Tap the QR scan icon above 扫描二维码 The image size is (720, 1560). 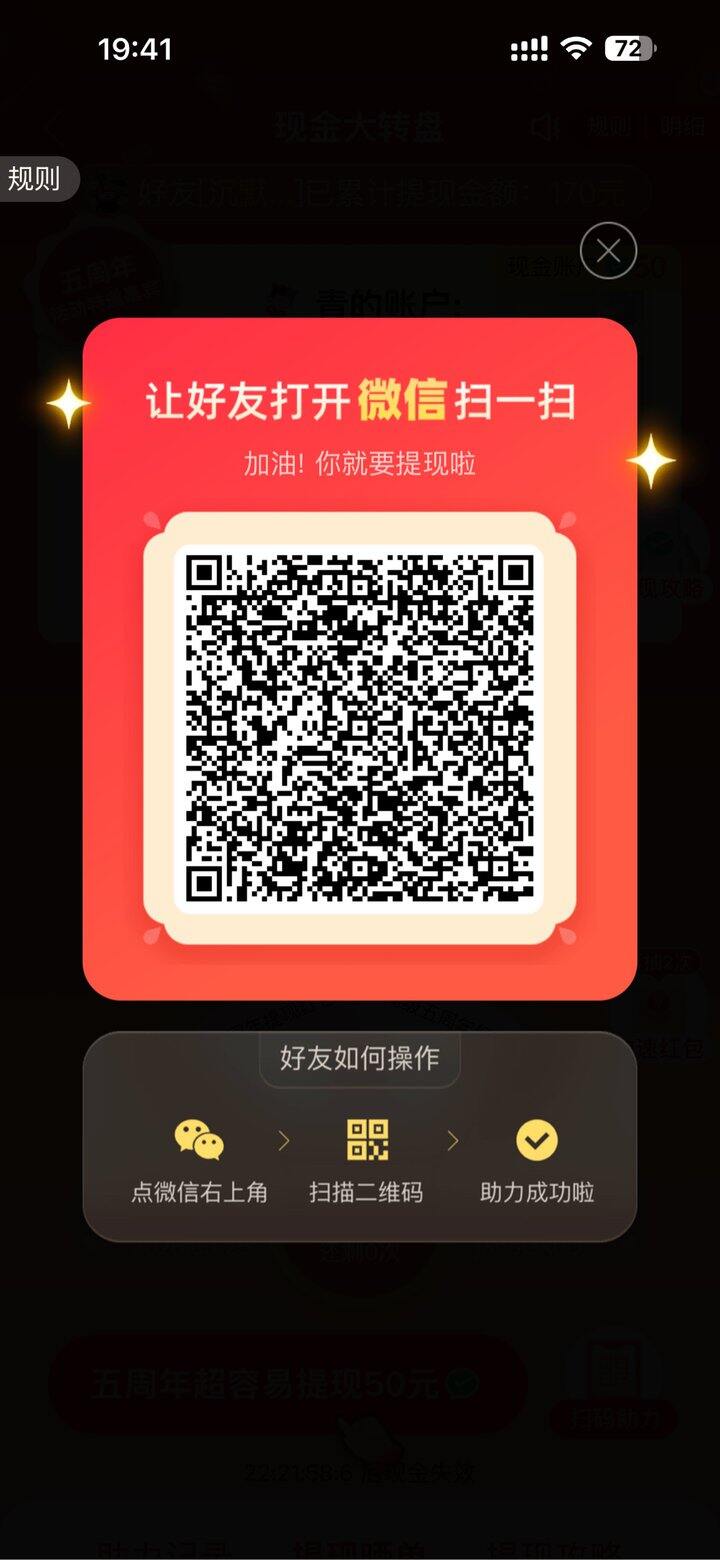366,1140
